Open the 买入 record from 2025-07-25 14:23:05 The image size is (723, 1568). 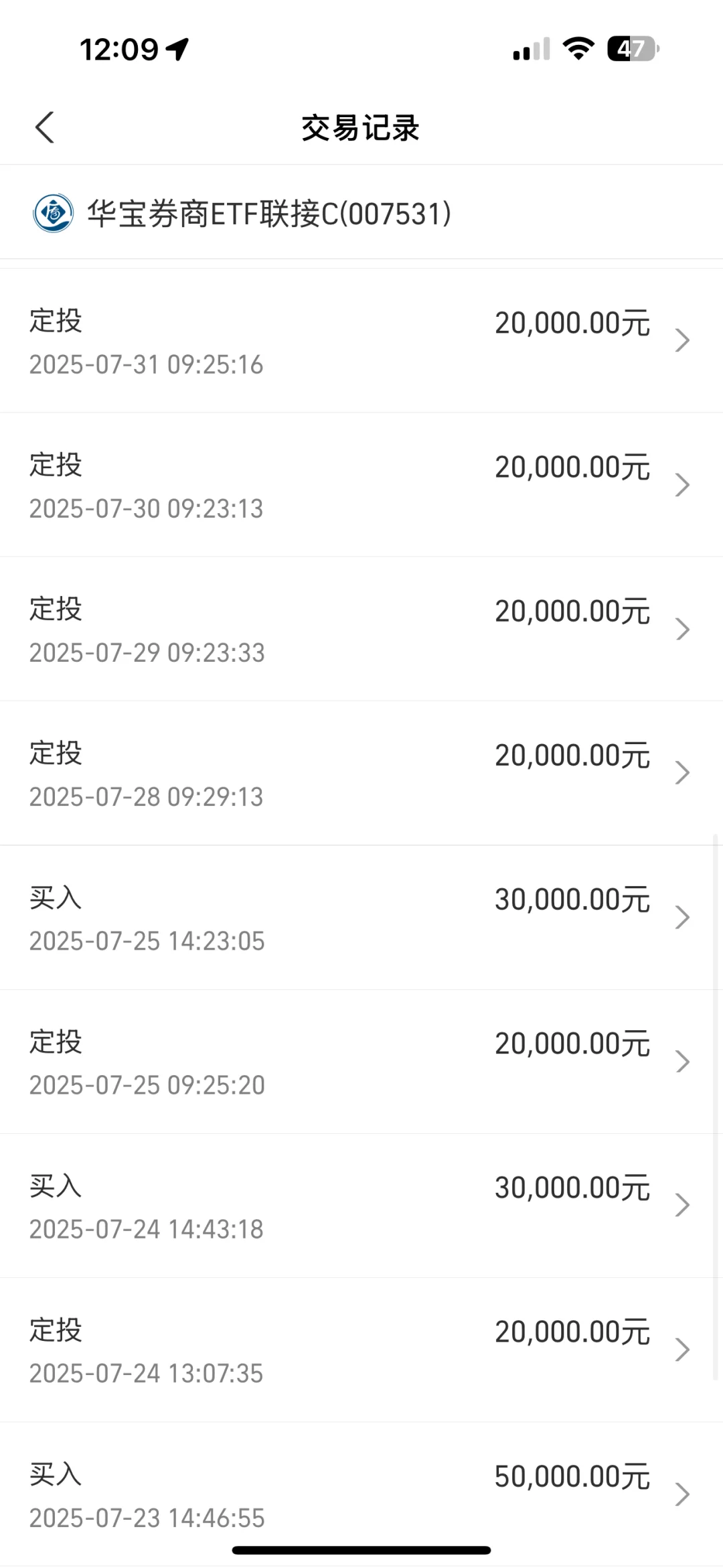361,918
